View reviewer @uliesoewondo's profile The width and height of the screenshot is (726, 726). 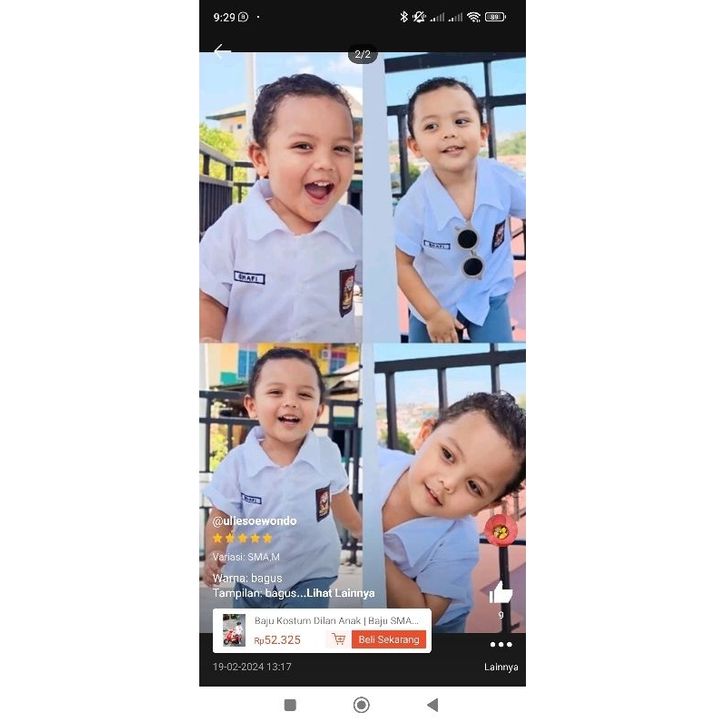pos(254,521)
